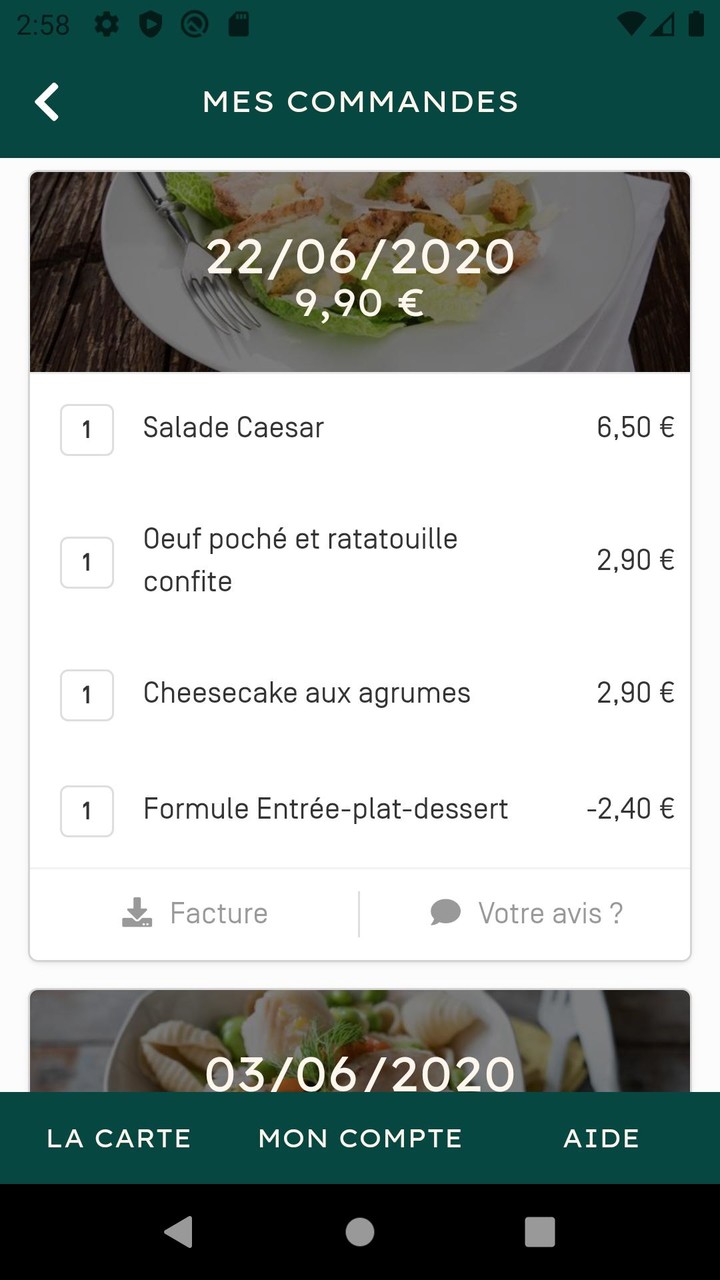Open LA CARTE from bottom navigation
The height and width of the screenshot is (1280, 720).
click(118, 1138)
